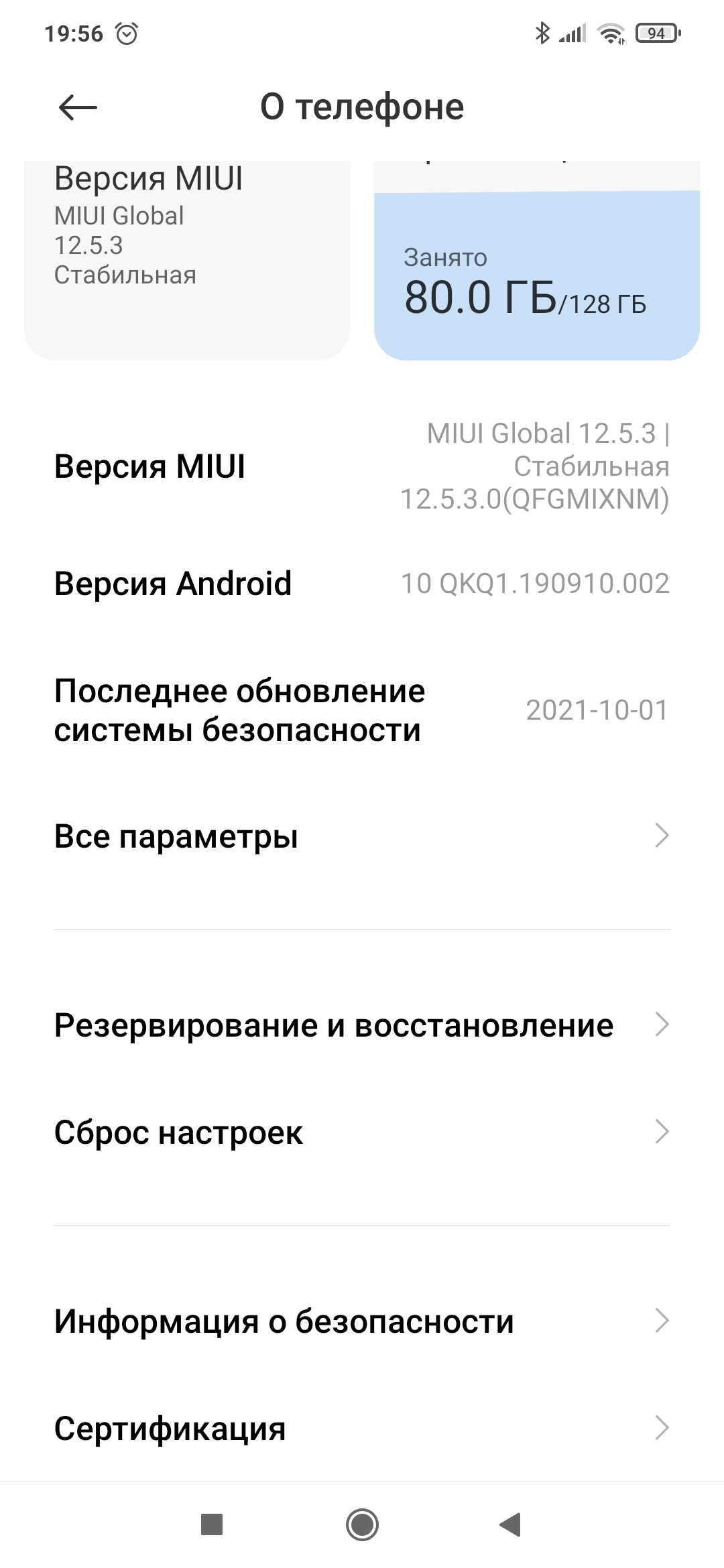Tap the Версия MIUI row

click(x=362, y=466)
